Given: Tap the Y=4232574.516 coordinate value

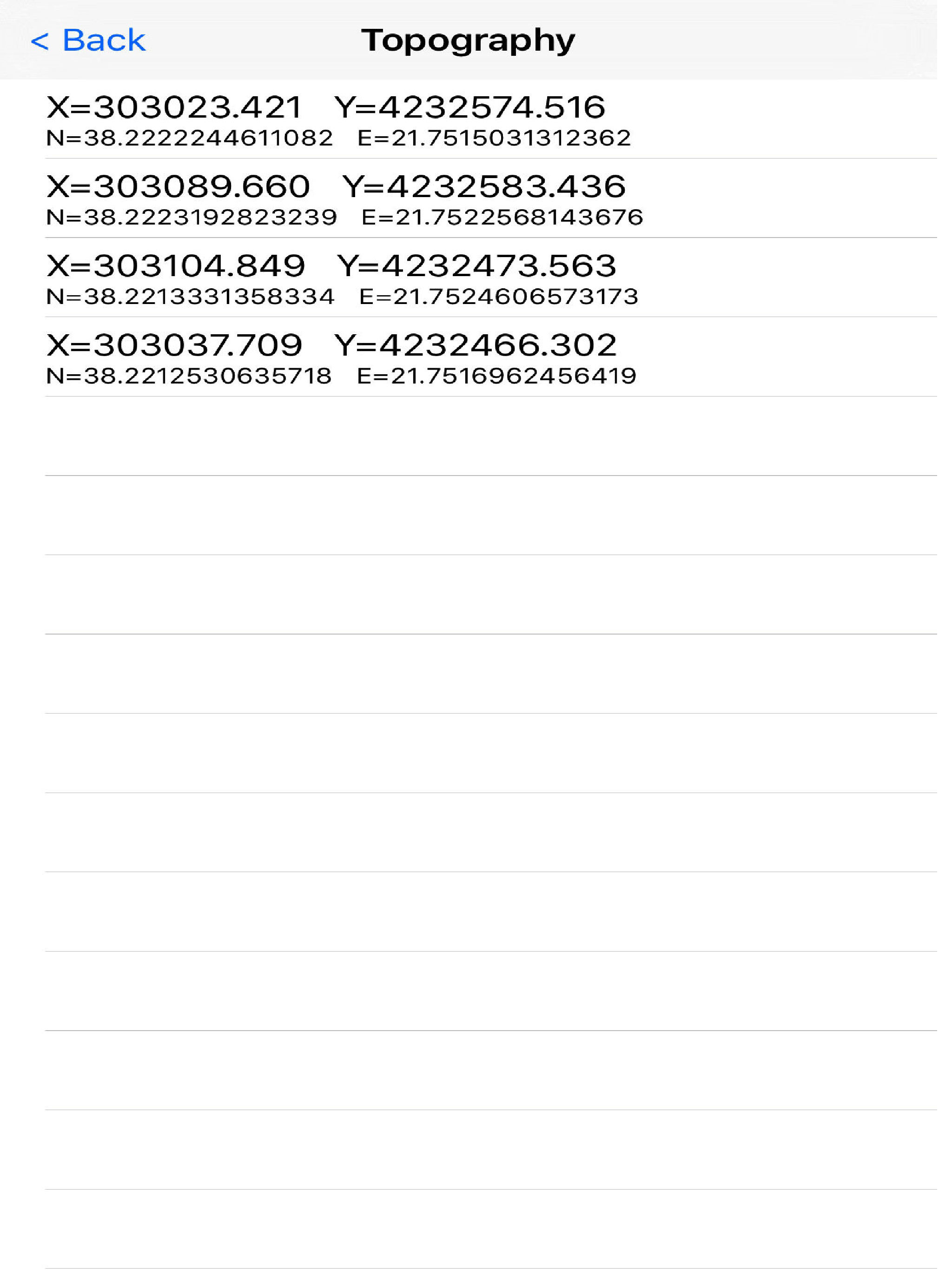Looking at the screenshot, I should click(471, 106).
